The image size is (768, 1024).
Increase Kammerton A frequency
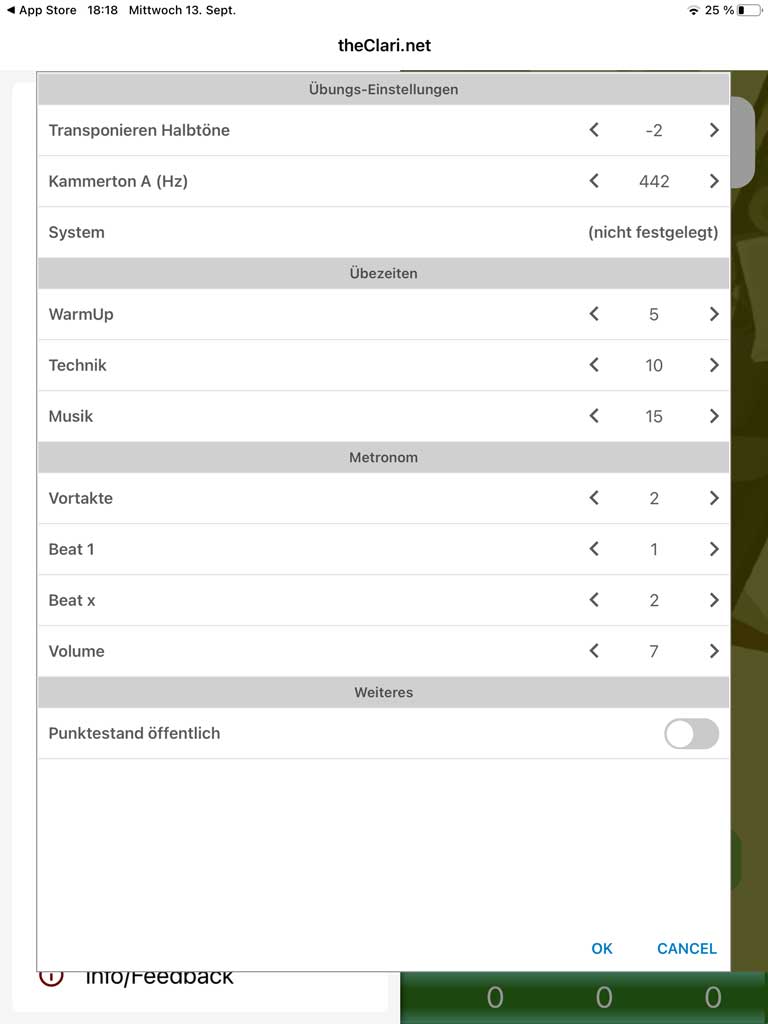[714, 181]
